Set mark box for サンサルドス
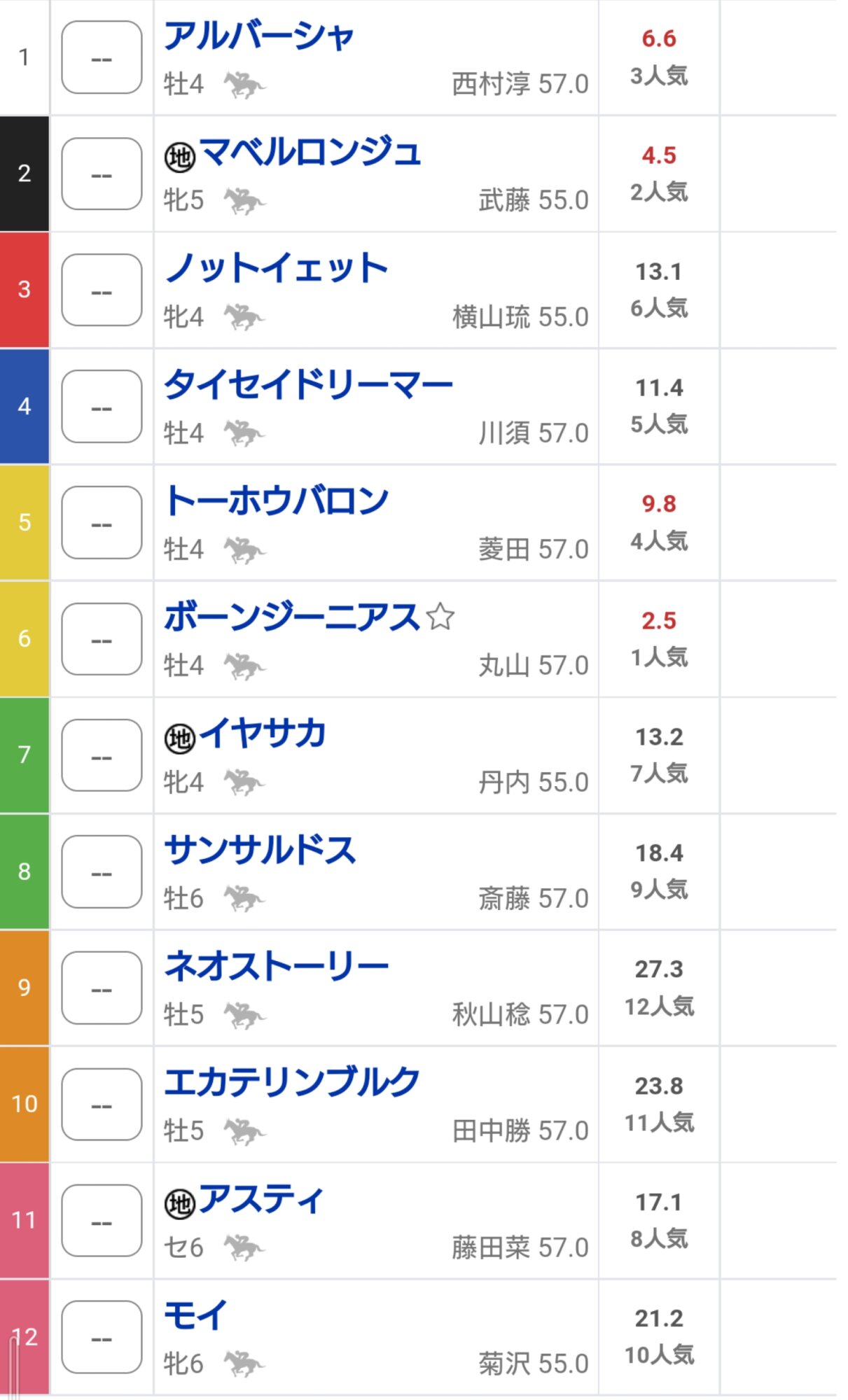Image resolution: width=848 pixels, height=1400 pixels. point(102,871)
